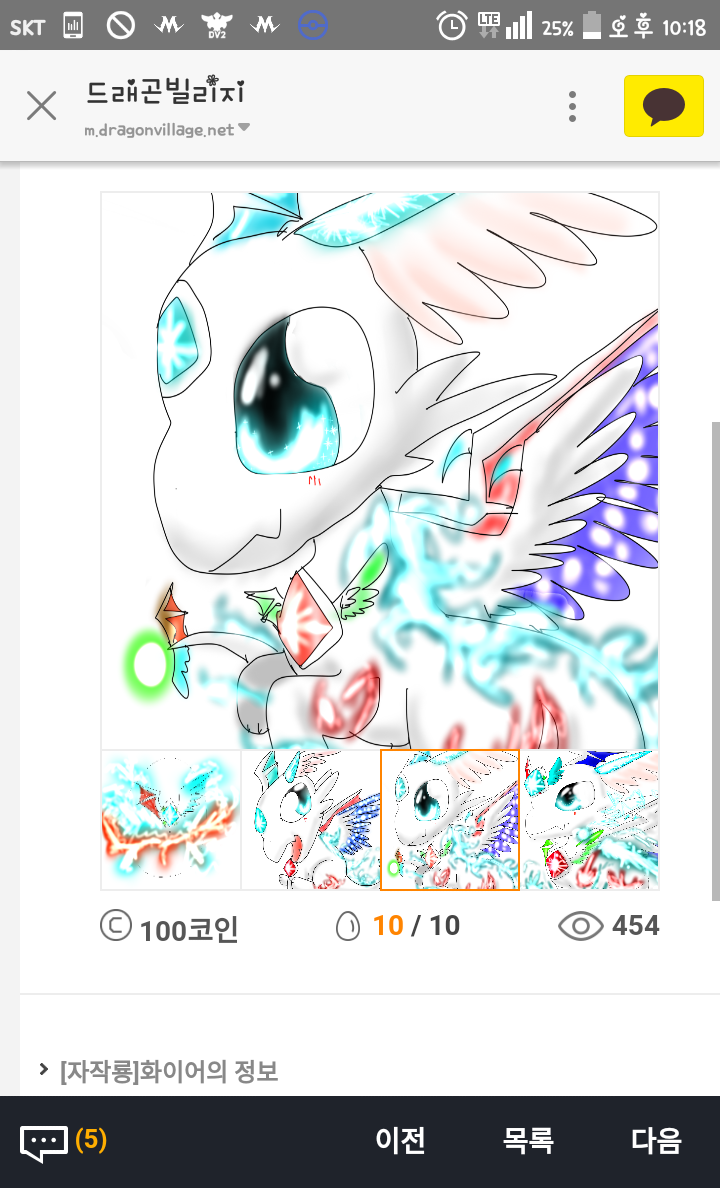This screenshot has width=720, height=1188.
Task: Select the first thumbnail with the orange flames
Action: [x=171, y=820]
